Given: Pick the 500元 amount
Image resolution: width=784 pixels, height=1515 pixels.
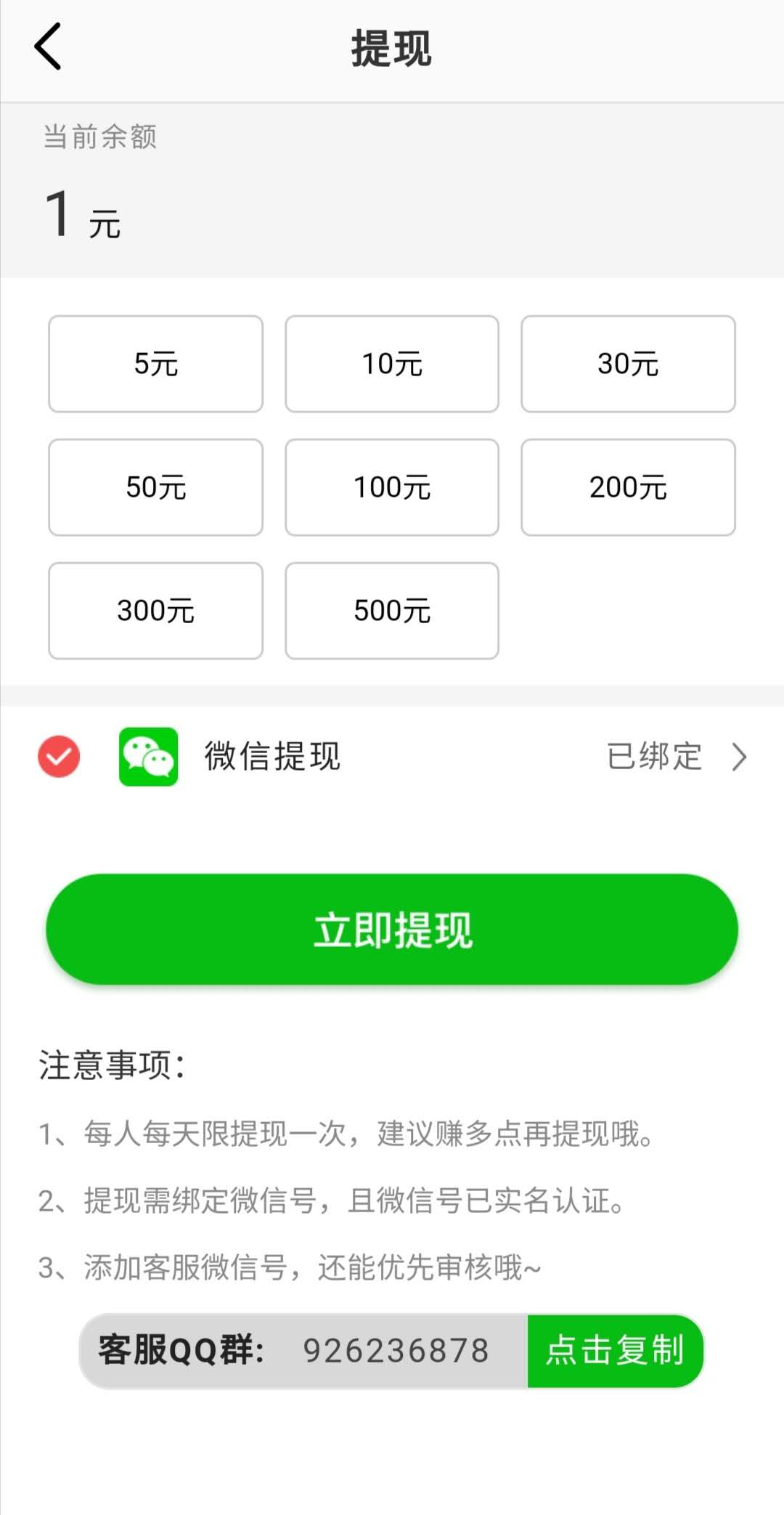Looking at the screenshot, I should tap(392, 611).
